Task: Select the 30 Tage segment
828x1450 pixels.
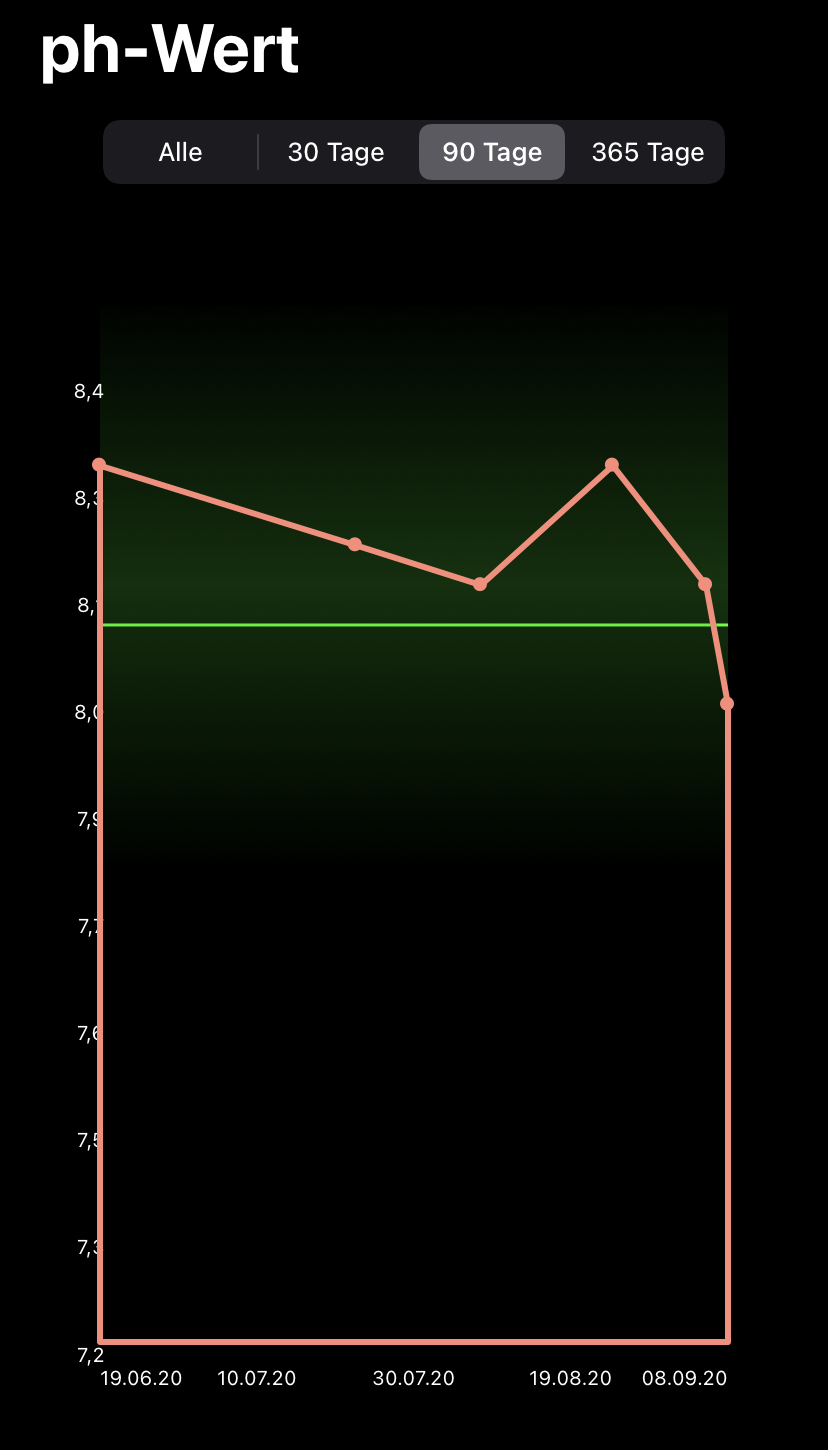Action: point(336,152)
